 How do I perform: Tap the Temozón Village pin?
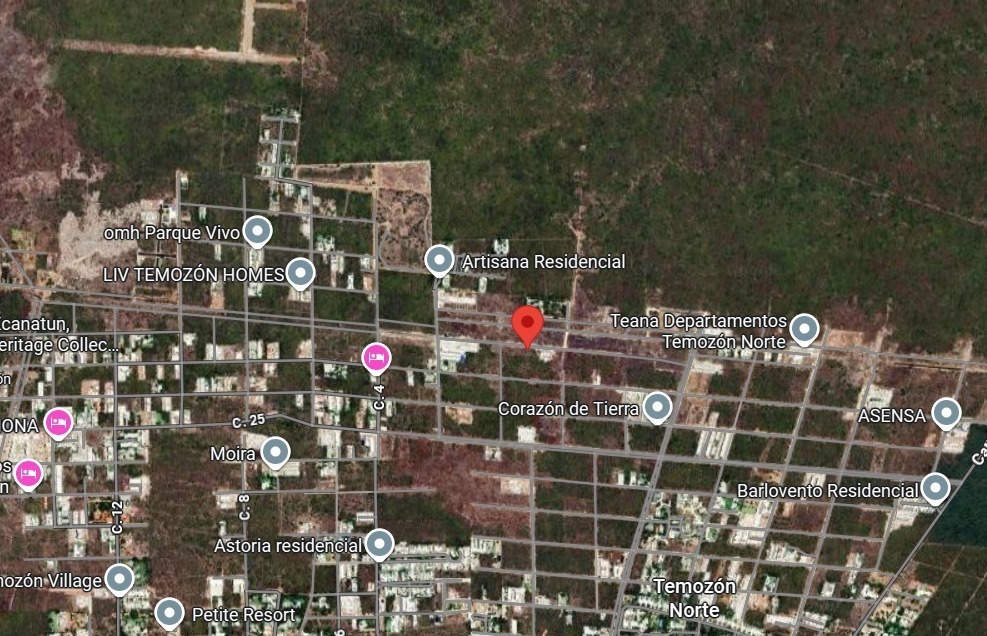120,578
